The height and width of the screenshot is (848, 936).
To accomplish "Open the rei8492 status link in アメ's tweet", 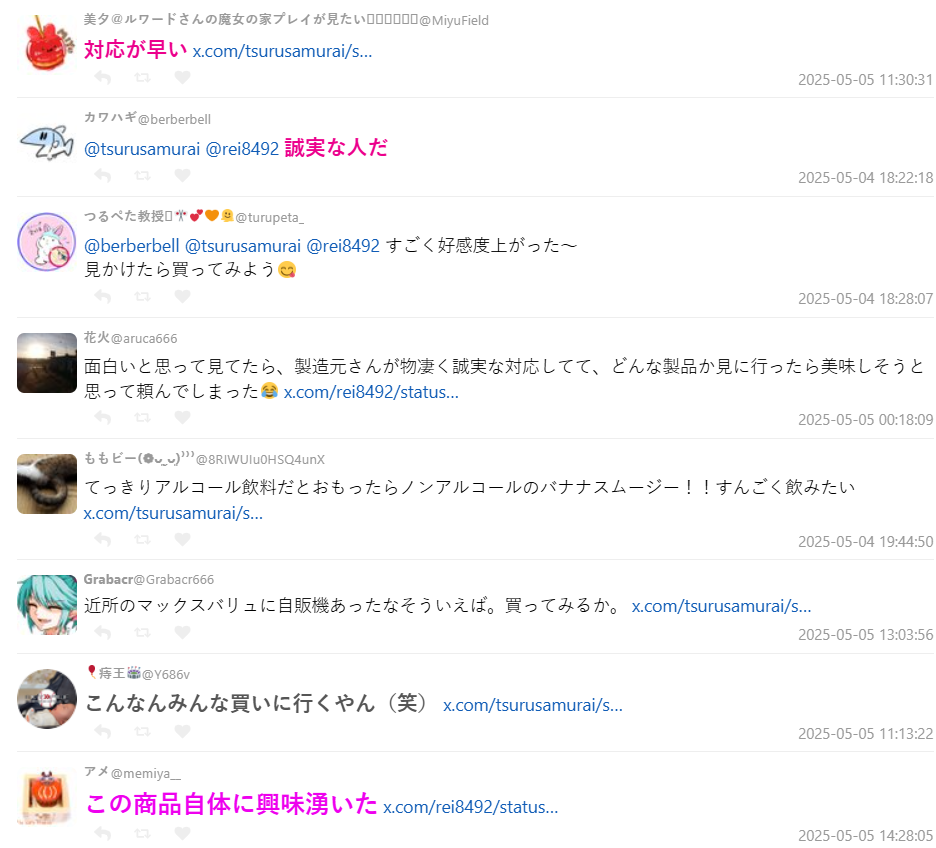I will click(x=470, y=807).
